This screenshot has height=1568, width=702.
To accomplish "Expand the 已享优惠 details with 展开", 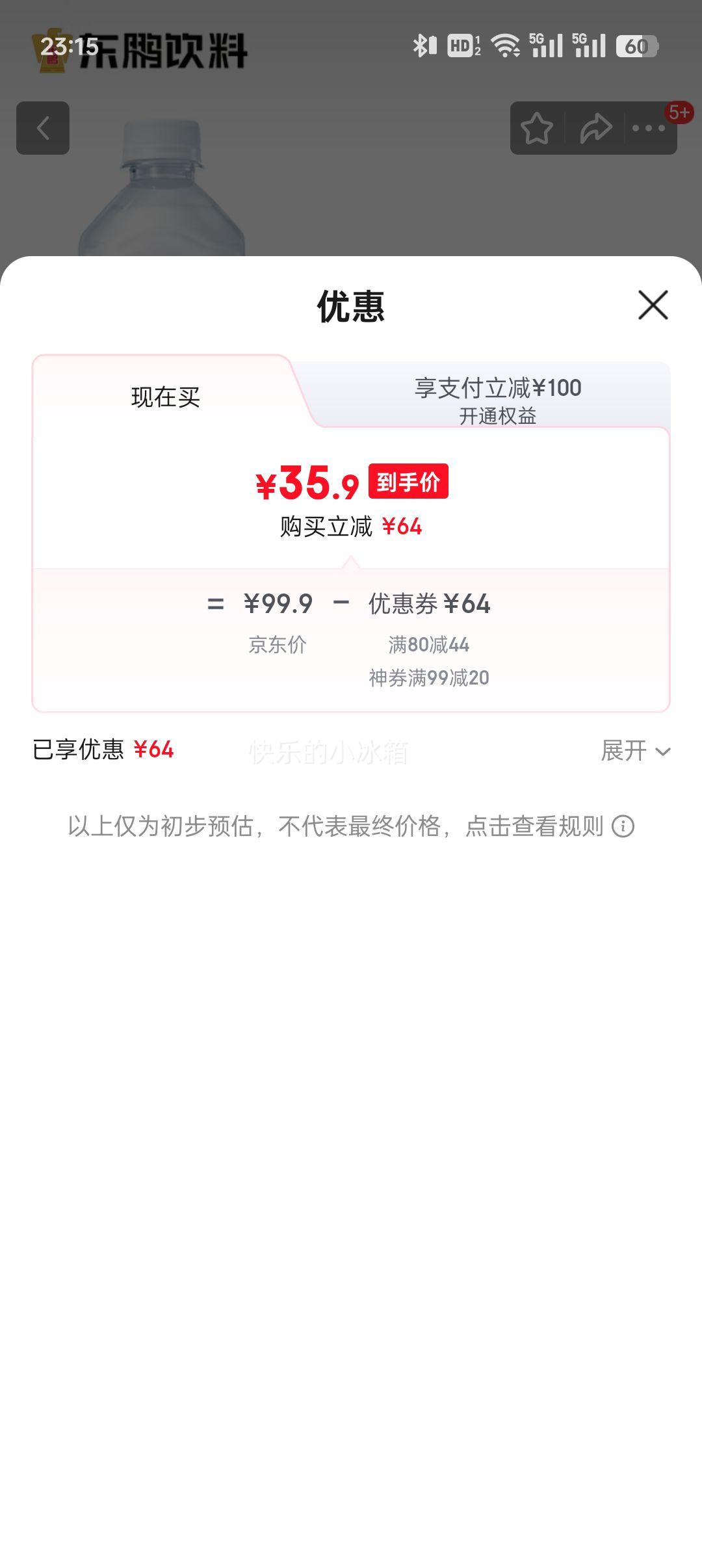I will click(634, 751).
